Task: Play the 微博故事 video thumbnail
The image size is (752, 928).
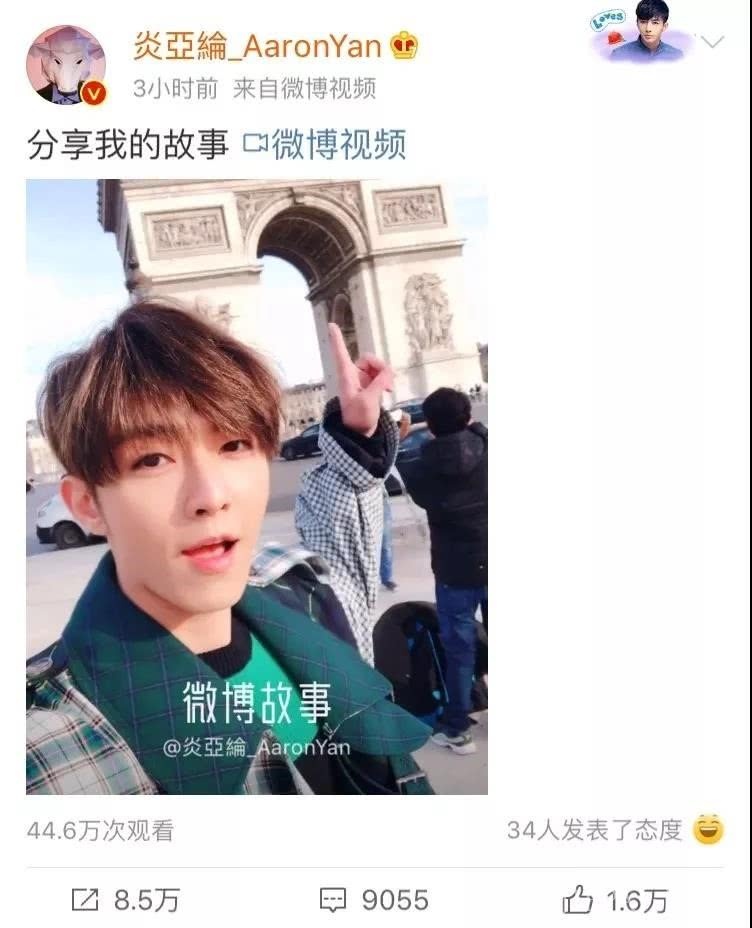Action: 256,487
